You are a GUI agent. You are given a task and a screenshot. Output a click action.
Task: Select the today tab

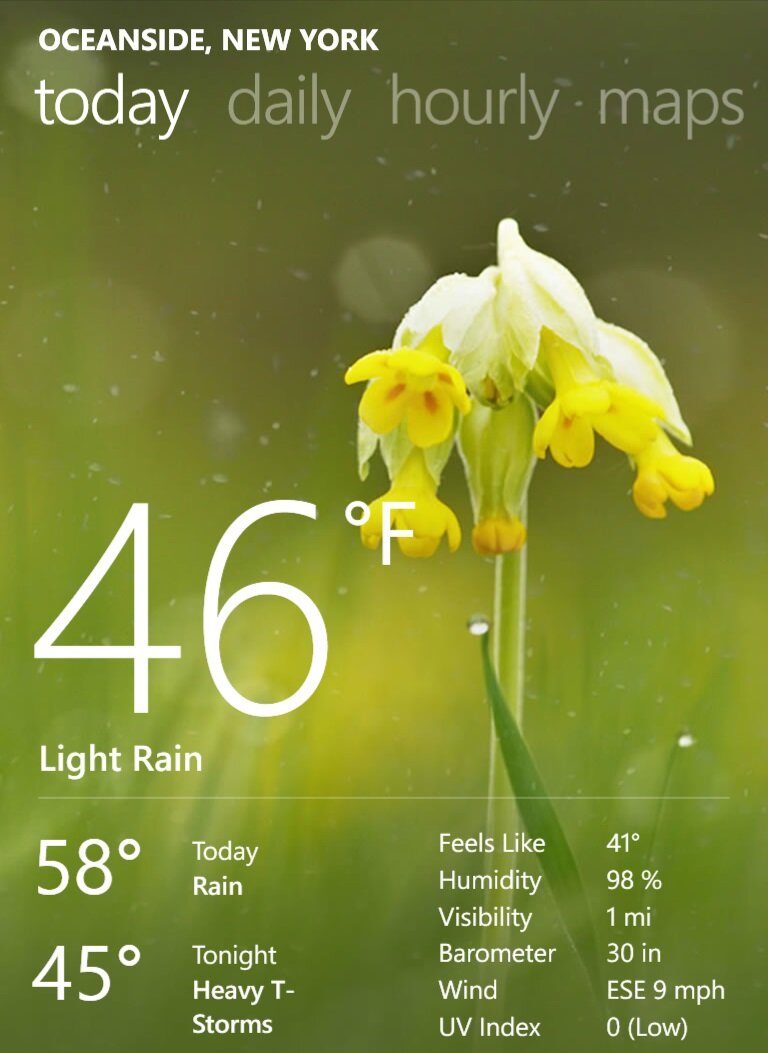tap(111, 104)
